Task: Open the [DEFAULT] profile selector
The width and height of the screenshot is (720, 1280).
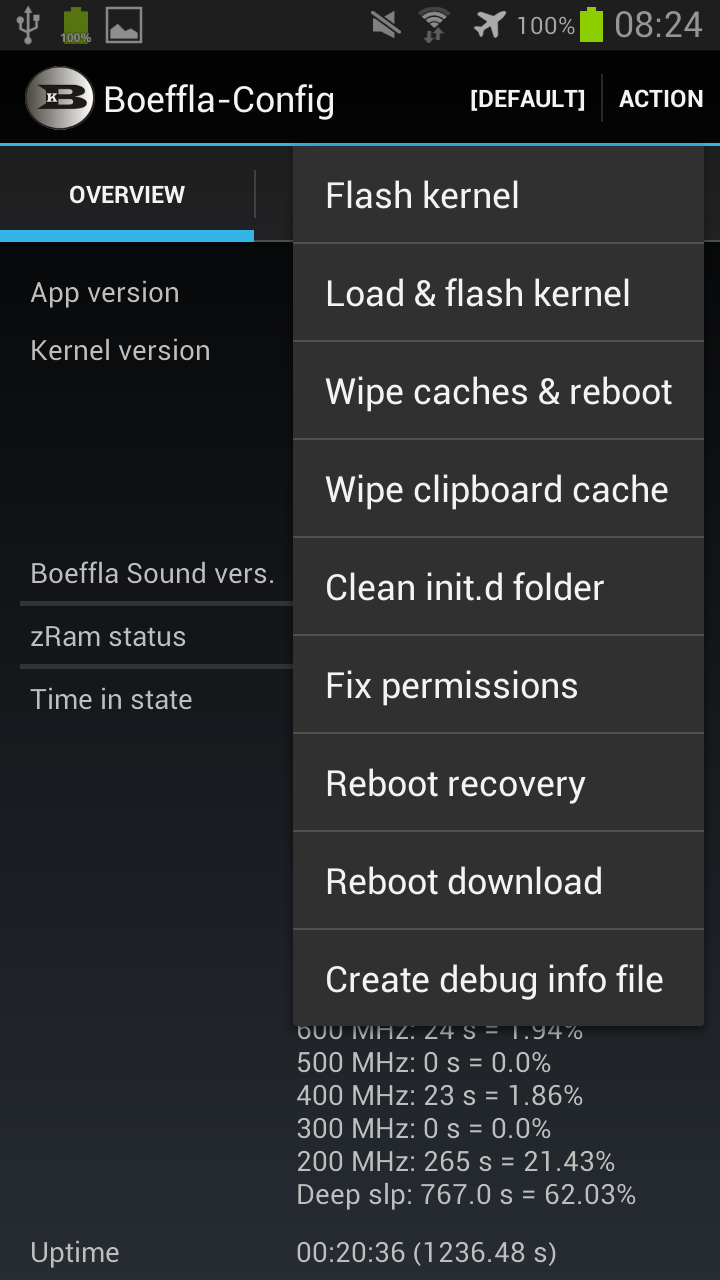Action: 527,99
